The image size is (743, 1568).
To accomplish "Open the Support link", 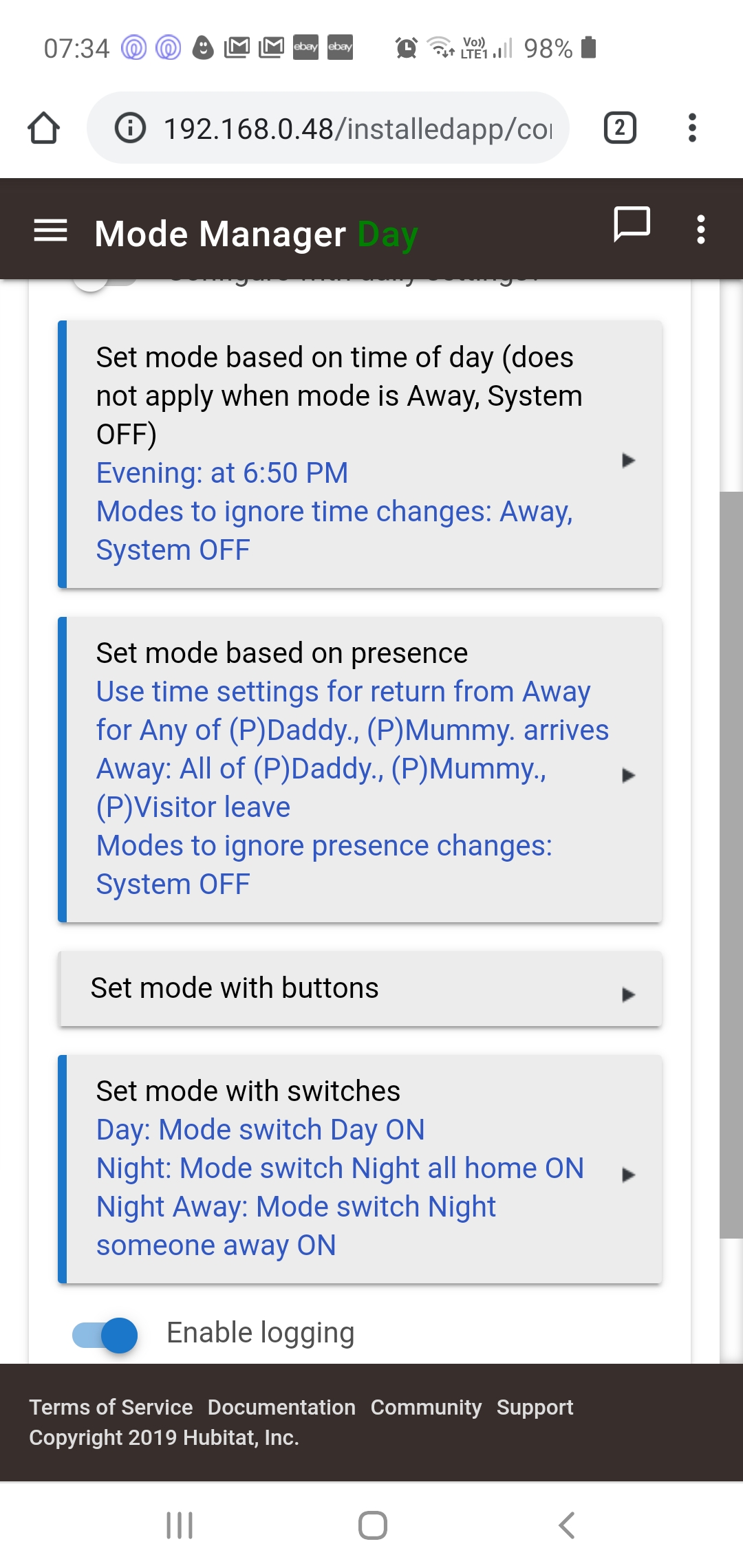I will (535, 1407).
